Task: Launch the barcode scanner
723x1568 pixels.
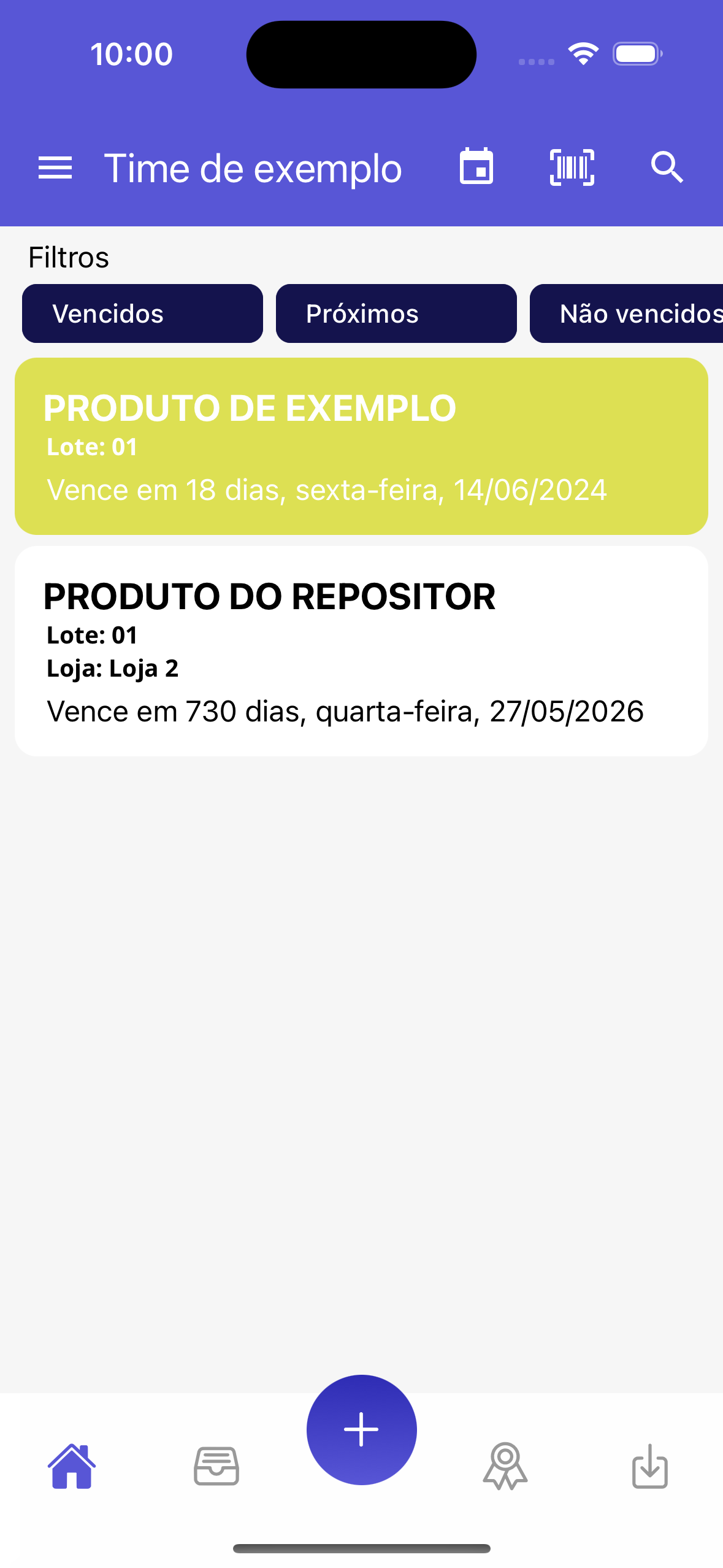Action: coord(572,167)
